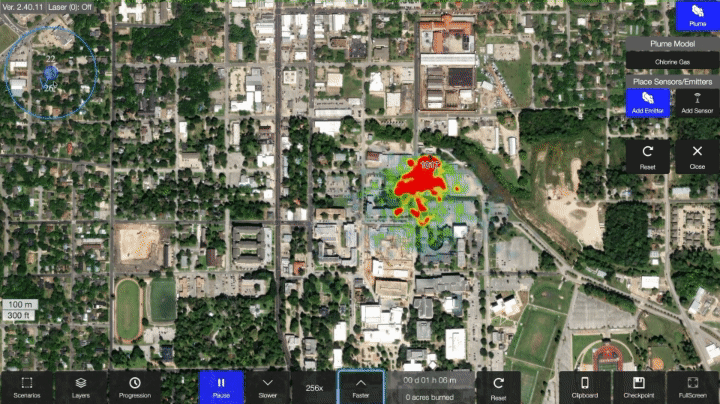Change the Chlorine Gas plume type
This screenshot has height=404, width=720.
pyautogui.click(x=671, y=62)
